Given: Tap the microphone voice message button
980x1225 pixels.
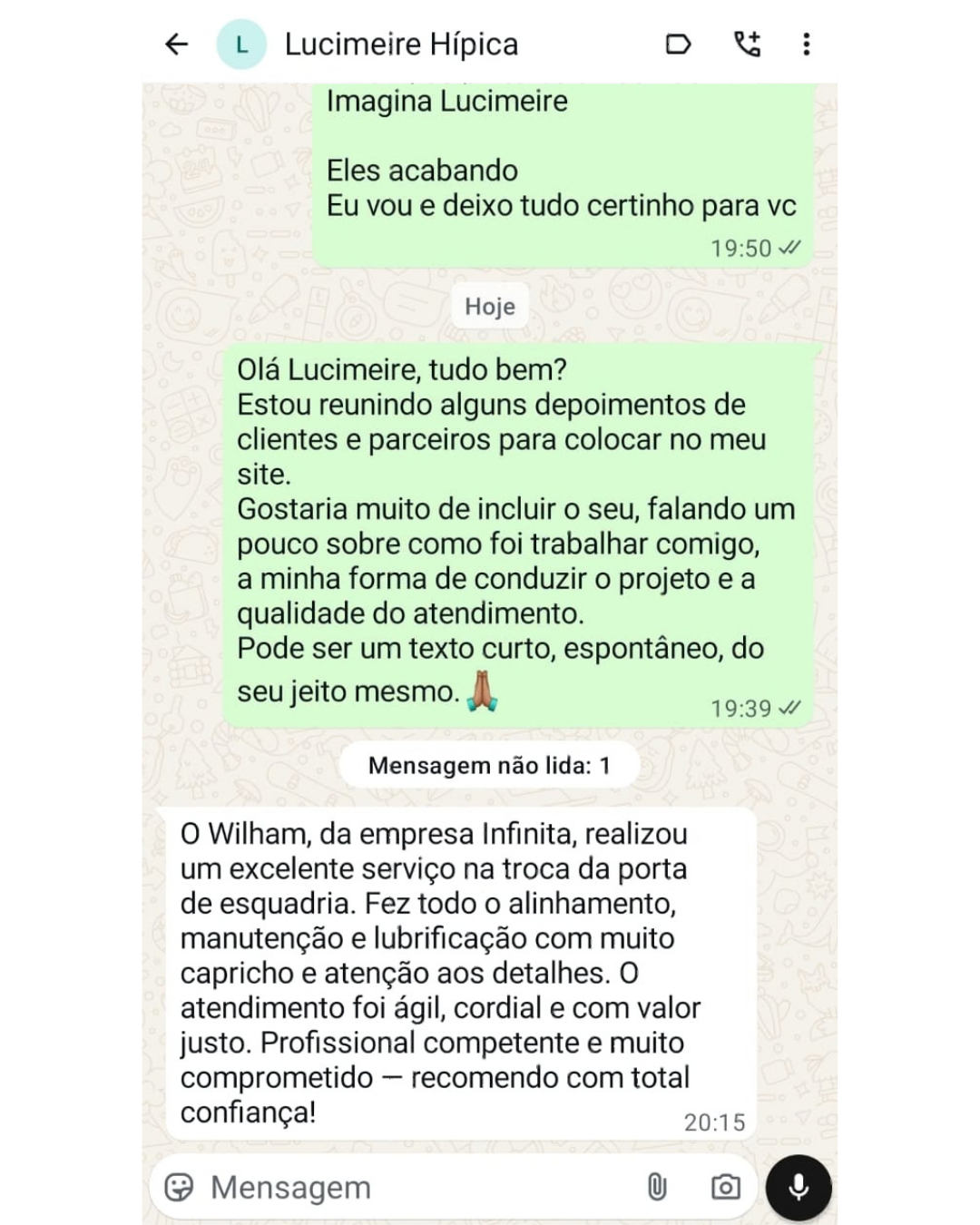Looking at the screenshot, I should [x=799, y=1187].
